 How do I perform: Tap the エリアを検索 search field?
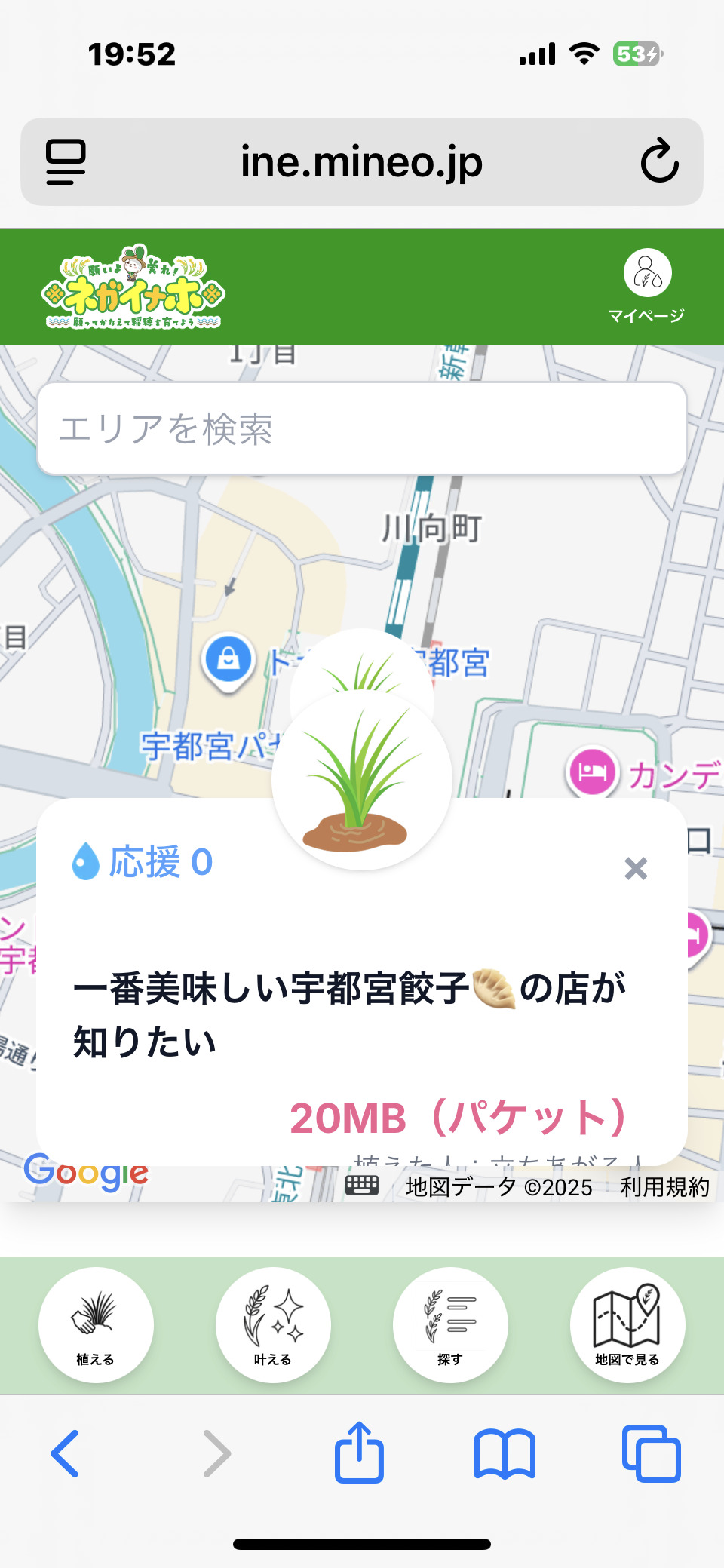click(x=362, y=428)
